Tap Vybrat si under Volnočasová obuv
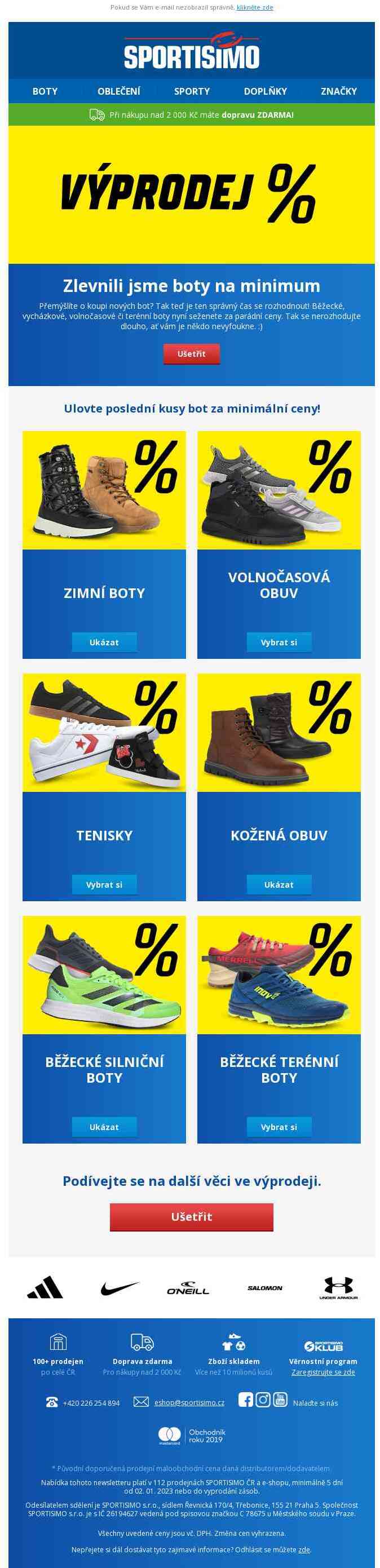The height and width of the screenshot is (1568, 380). coord(279,642)
